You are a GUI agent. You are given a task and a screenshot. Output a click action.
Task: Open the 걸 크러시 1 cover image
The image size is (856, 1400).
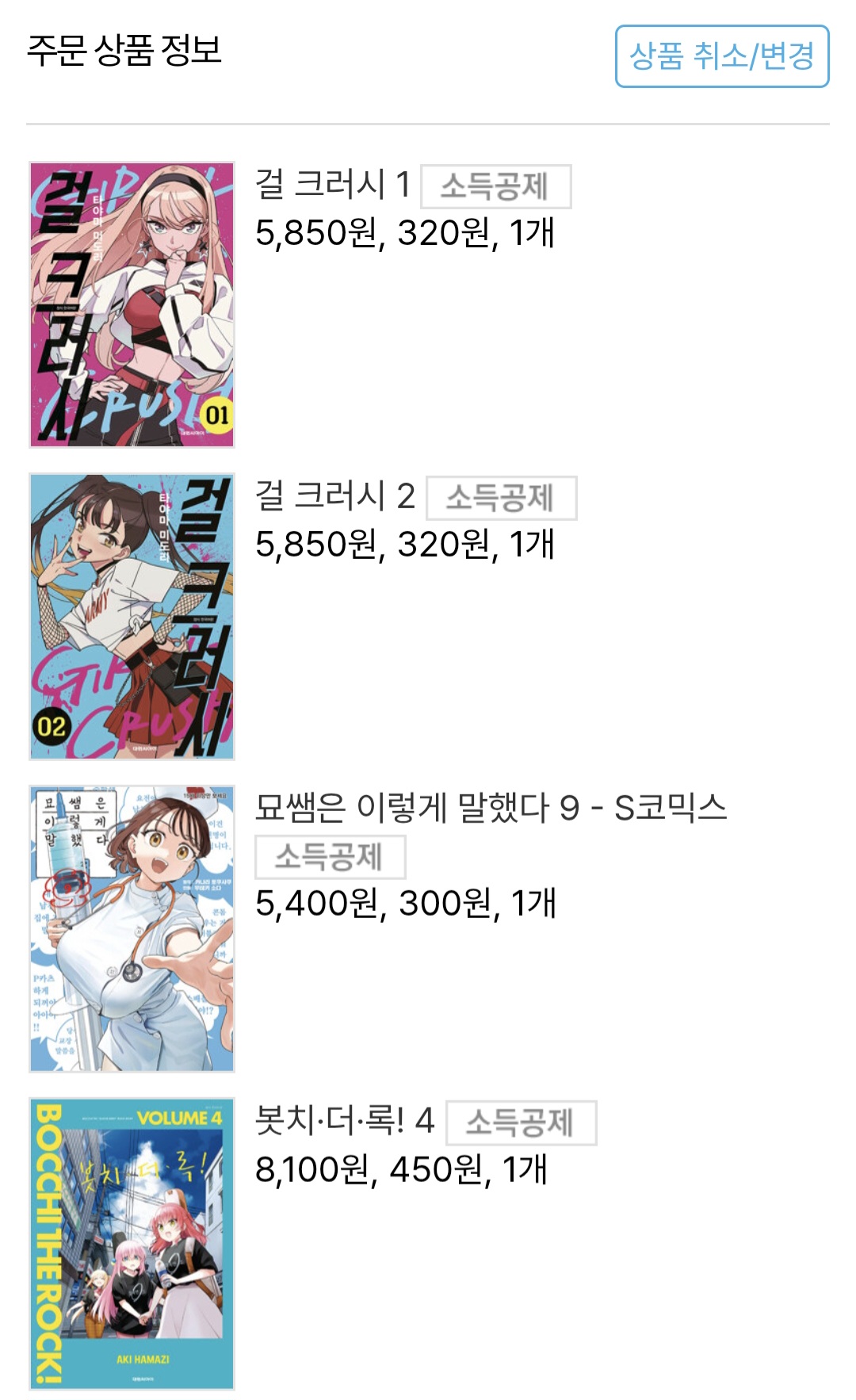point(132,304)
